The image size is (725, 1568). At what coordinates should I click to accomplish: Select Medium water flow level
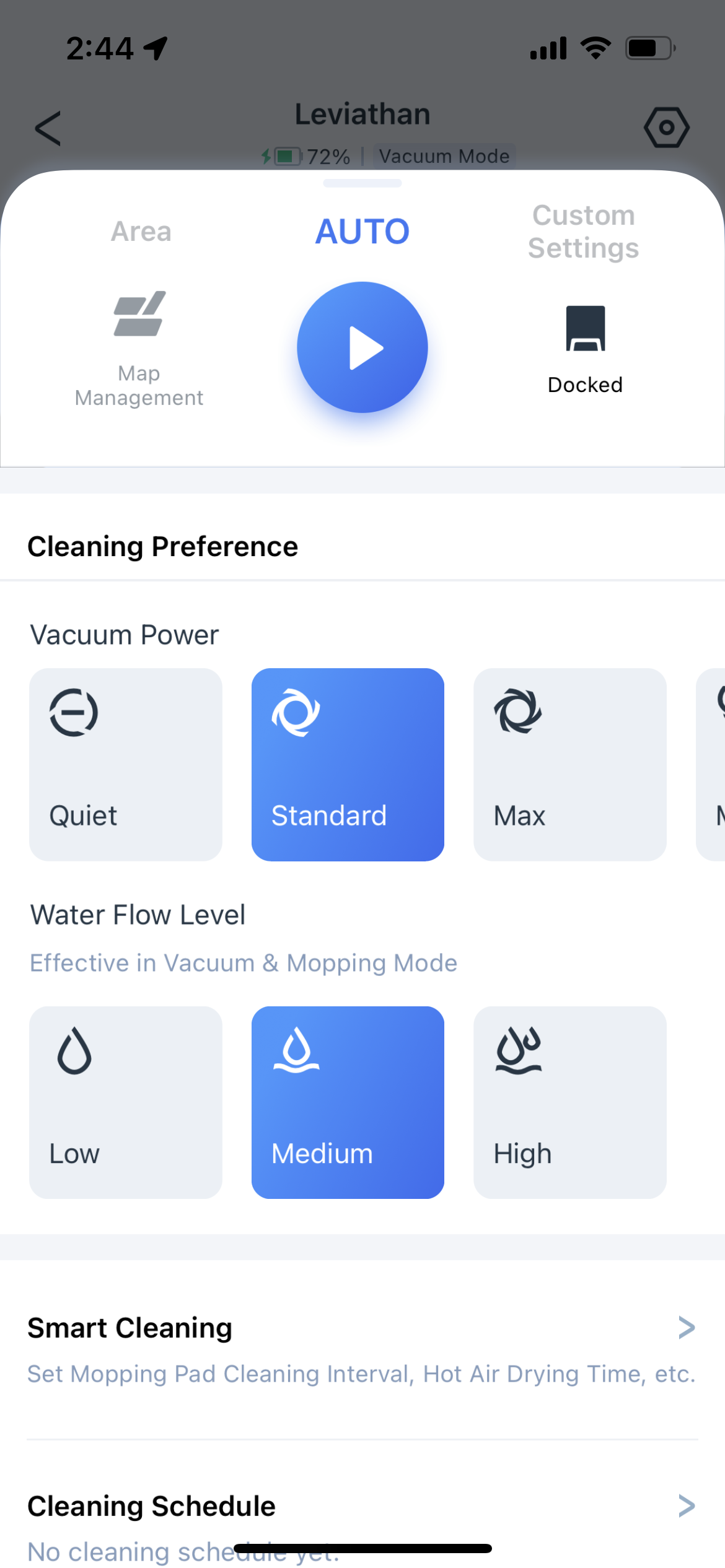348,1102
